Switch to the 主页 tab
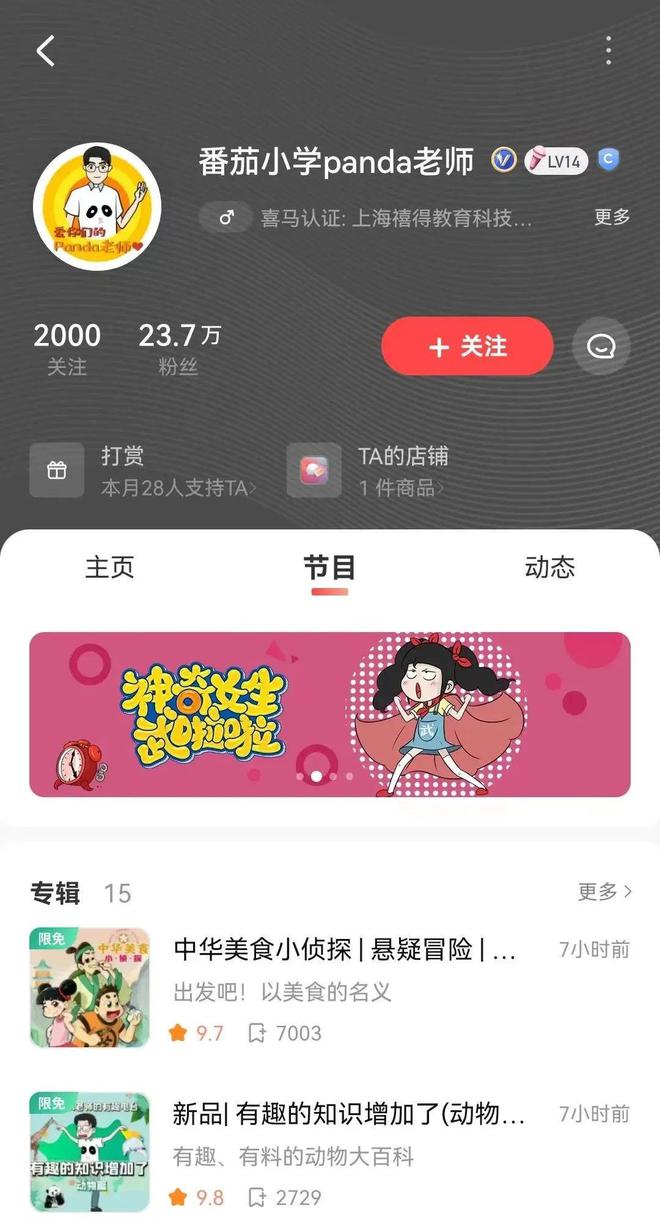The width and height of the screenshot is (660, 1219). [x=109, y=567]
